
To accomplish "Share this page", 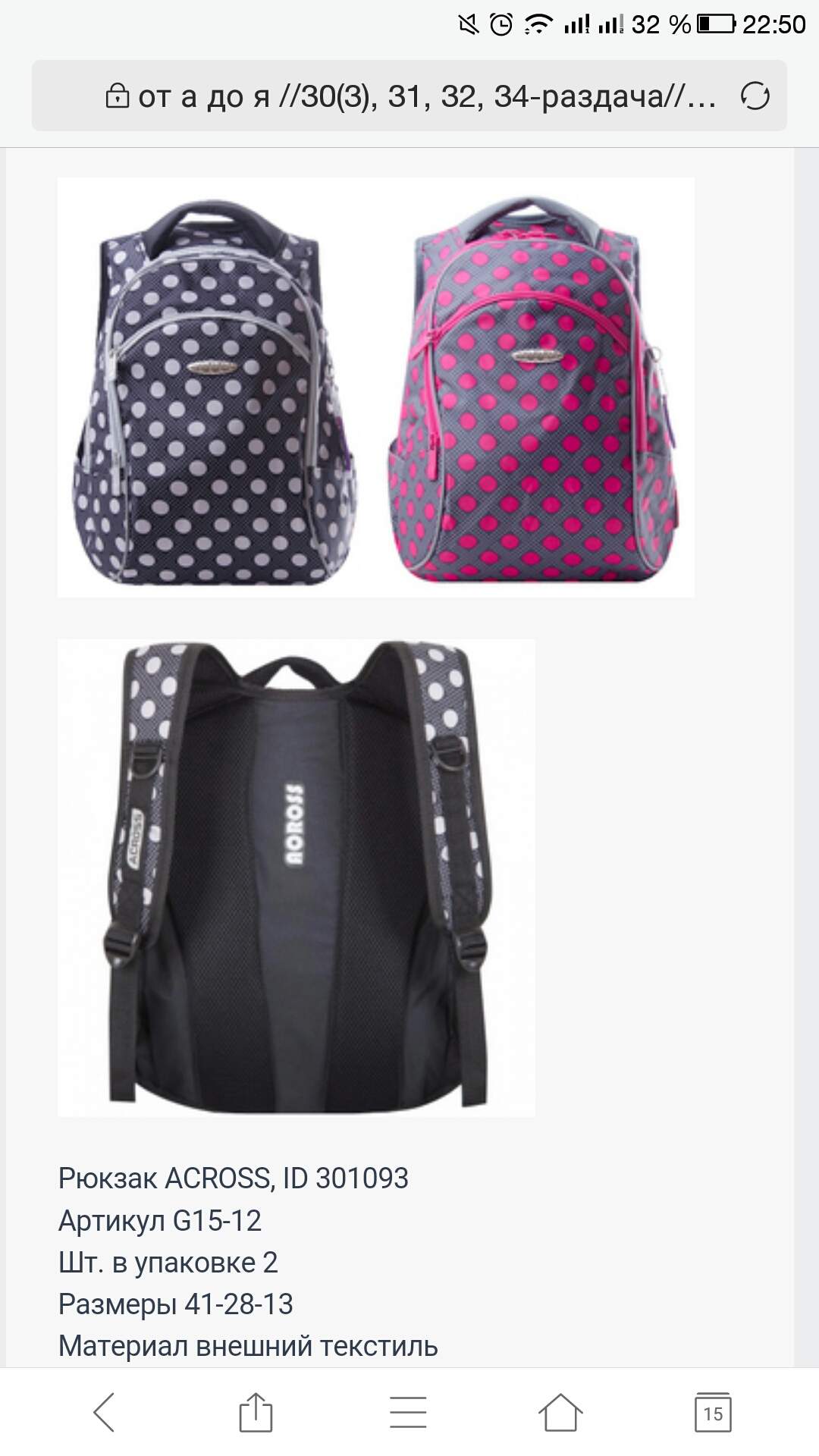I will [x=256, y=1413].
